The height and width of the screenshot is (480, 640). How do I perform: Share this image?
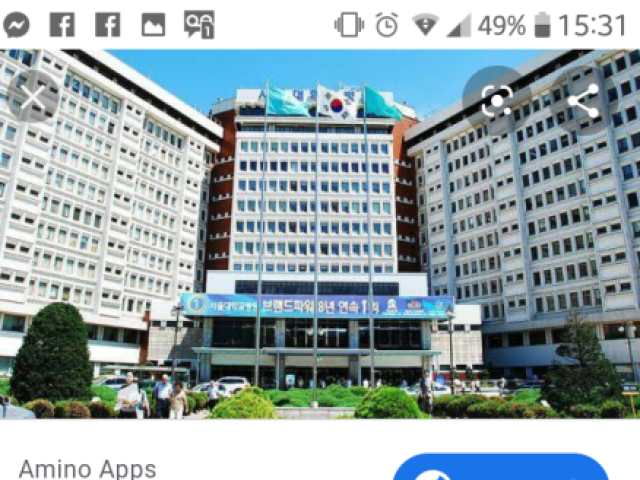(582, 101)
